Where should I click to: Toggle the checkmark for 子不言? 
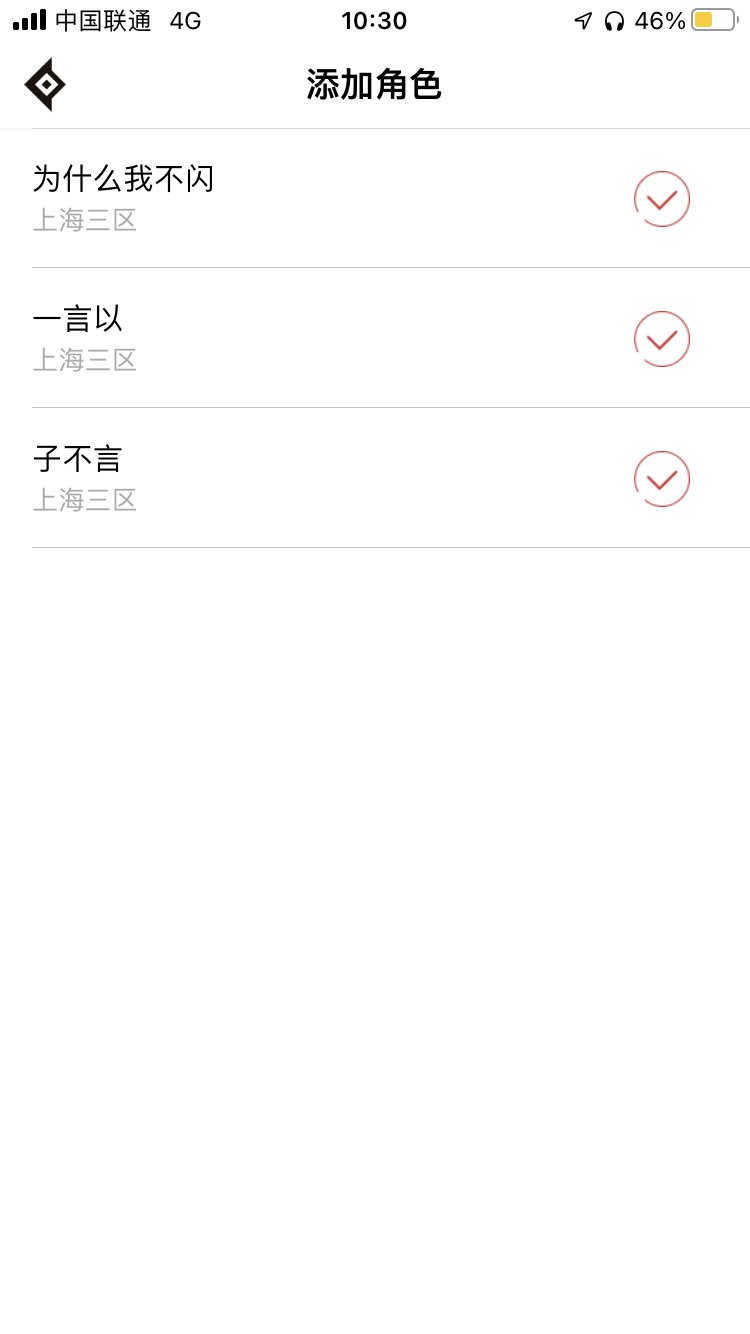pos(662,479)
